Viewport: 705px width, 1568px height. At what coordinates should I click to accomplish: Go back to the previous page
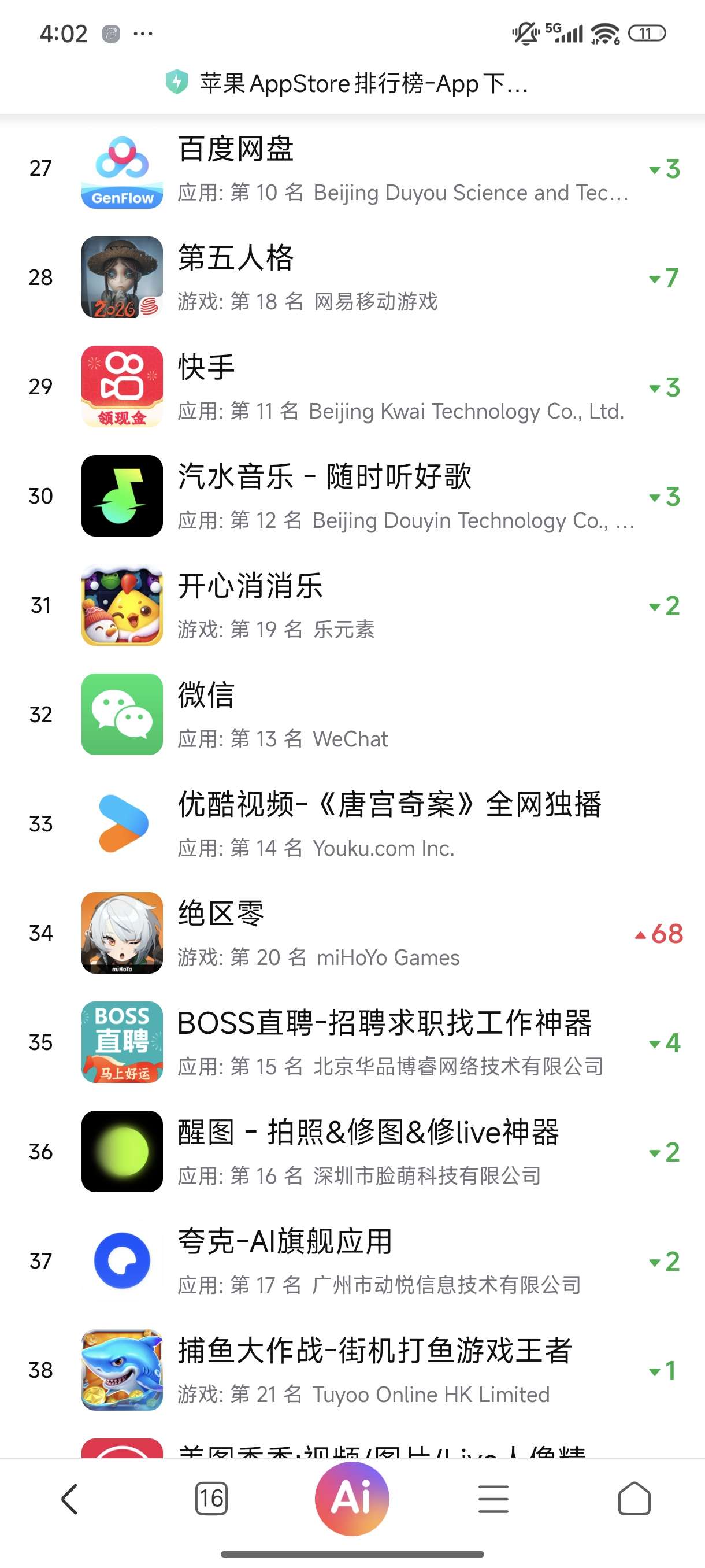70,1499
